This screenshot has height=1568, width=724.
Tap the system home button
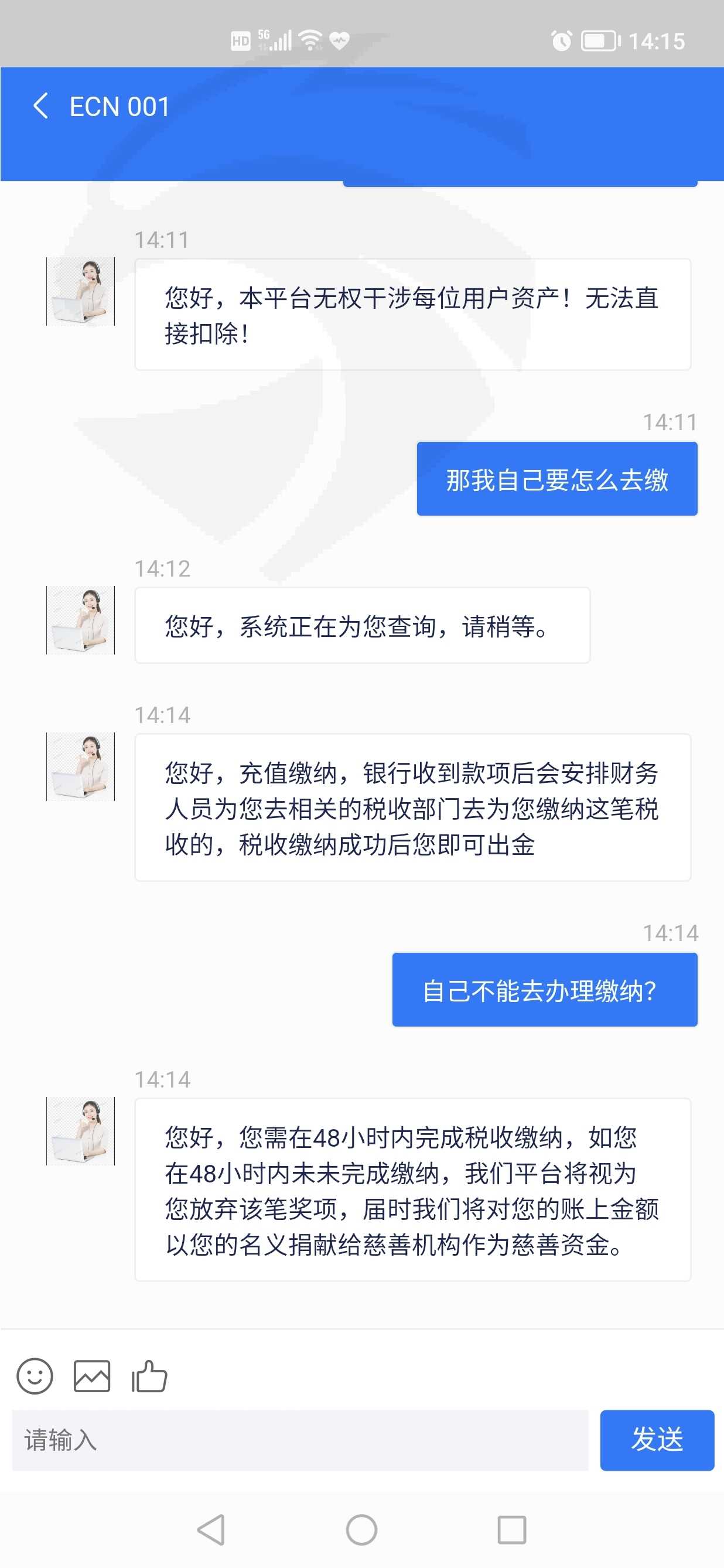(x=361, y=1530)
